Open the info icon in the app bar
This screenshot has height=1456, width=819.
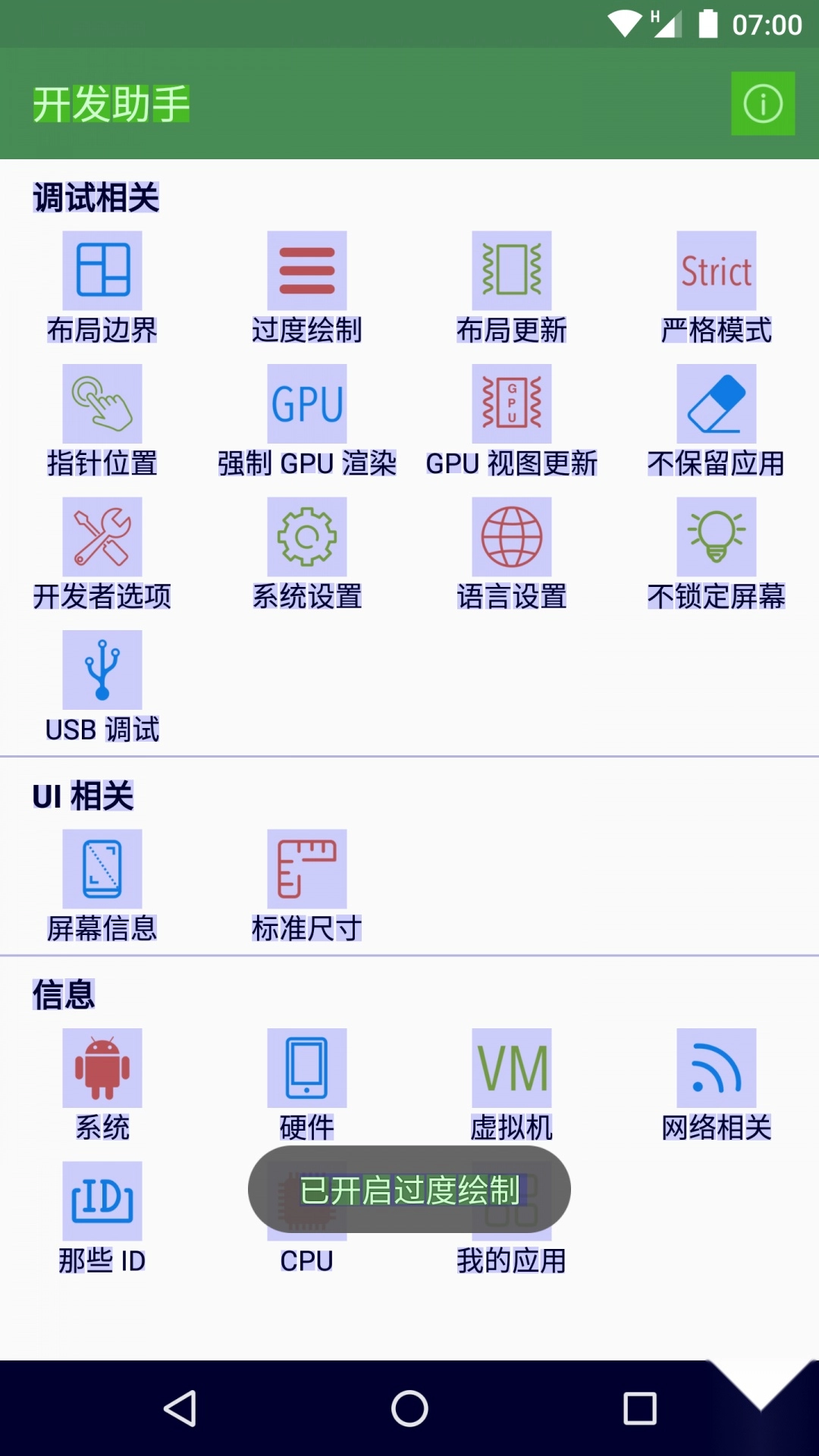(x=762, y=104)
